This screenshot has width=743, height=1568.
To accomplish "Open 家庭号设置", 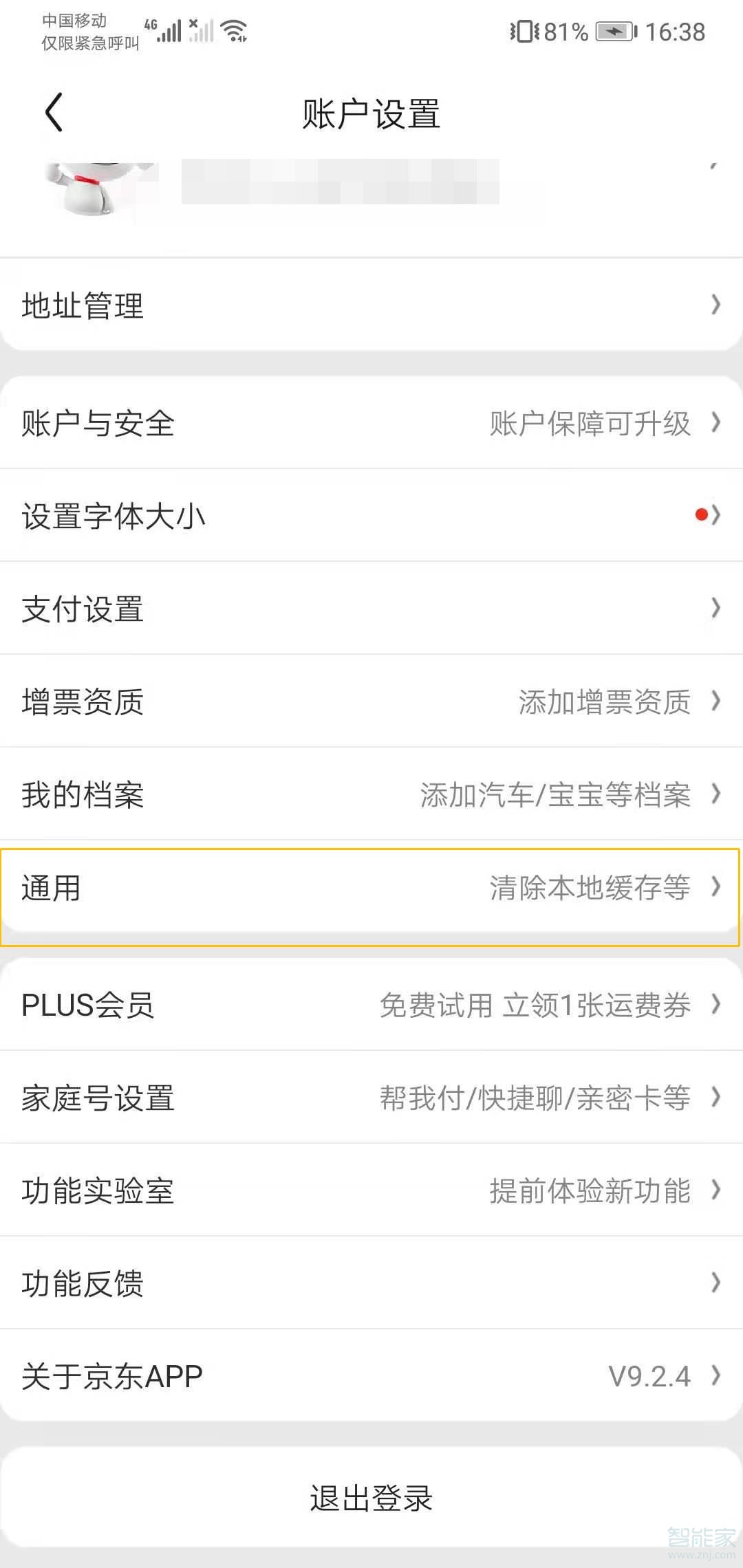I will point(371,1098).
